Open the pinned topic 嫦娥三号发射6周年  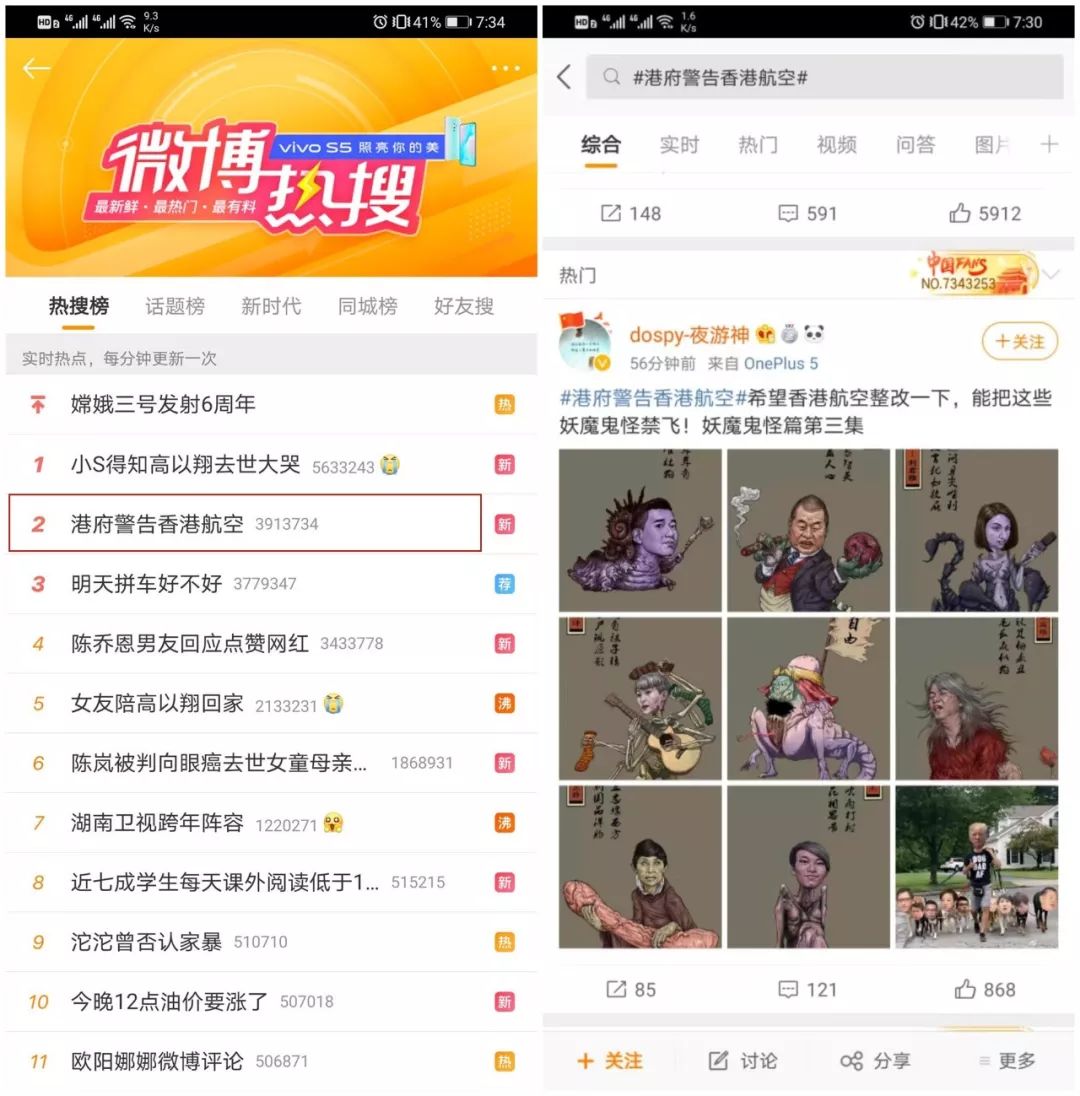(x=163, y=404)
